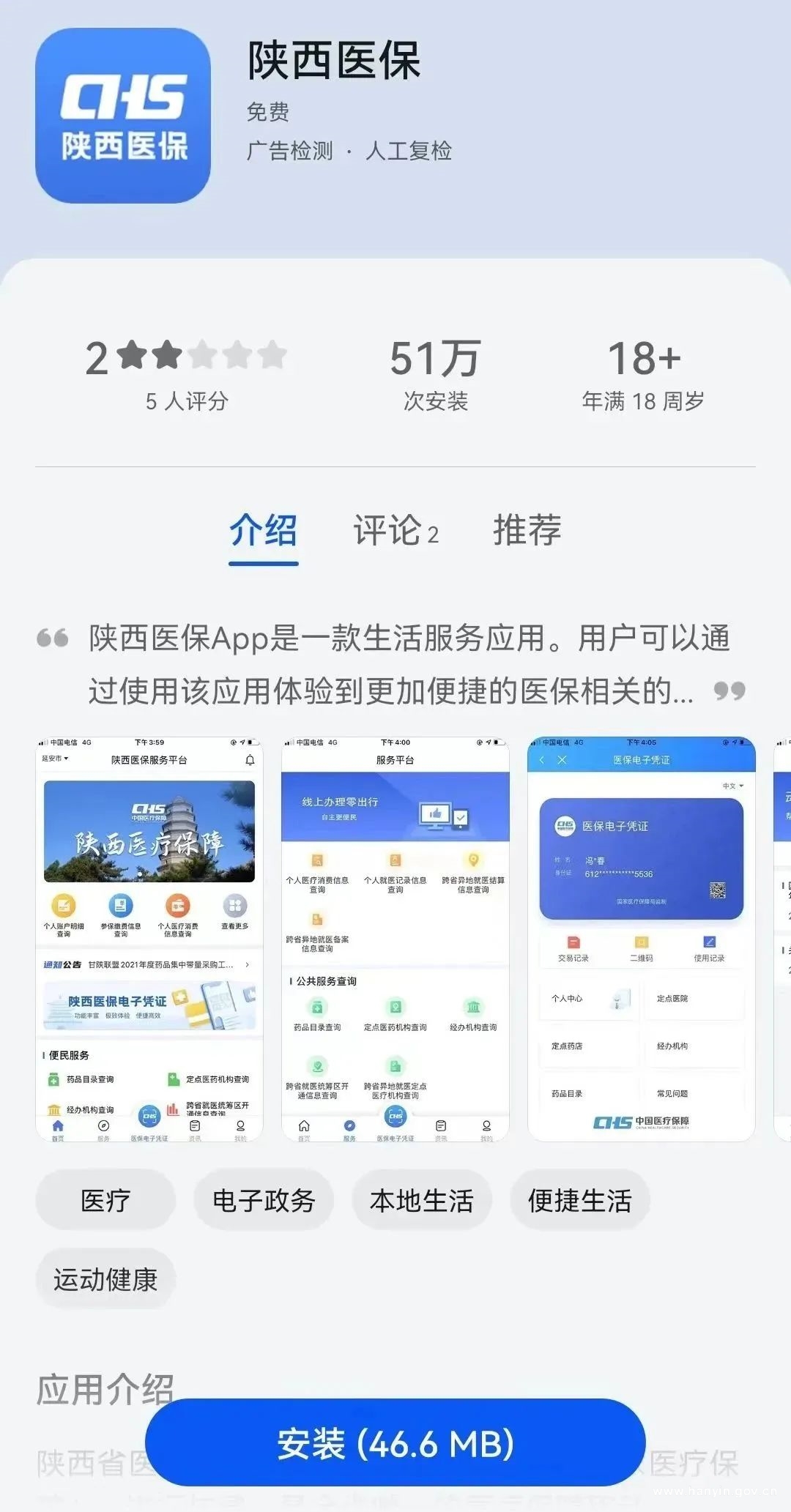Open the 电子政务 tag chip
Image resolution: width=791 pixels, height=1512 pixels.
[x=264, y=1201]
